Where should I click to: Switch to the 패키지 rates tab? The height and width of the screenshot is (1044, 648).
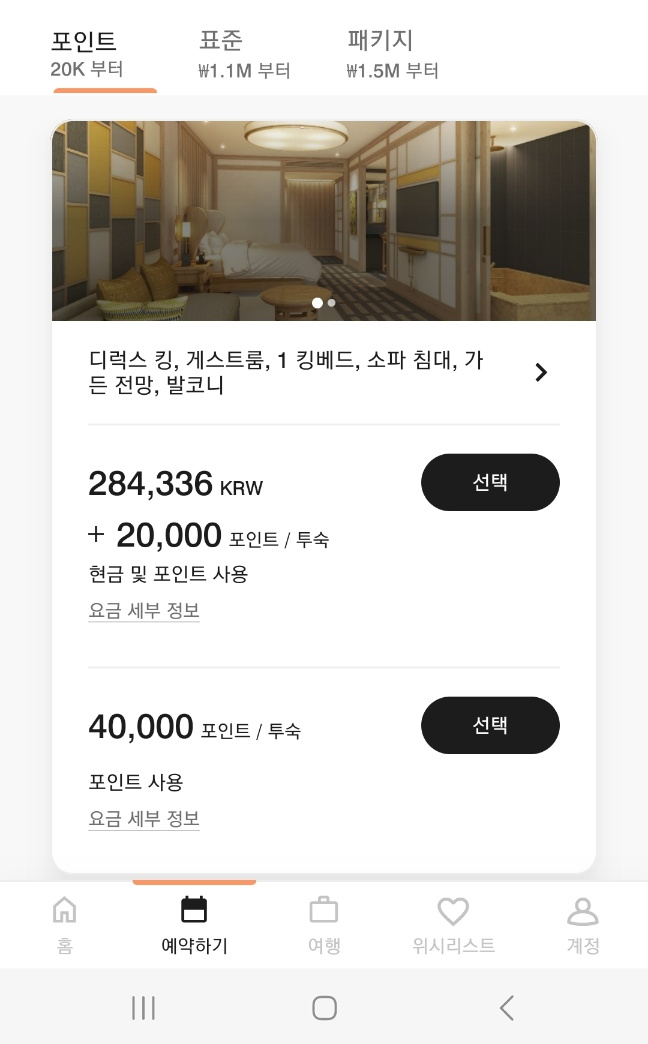tap(392, 54)
